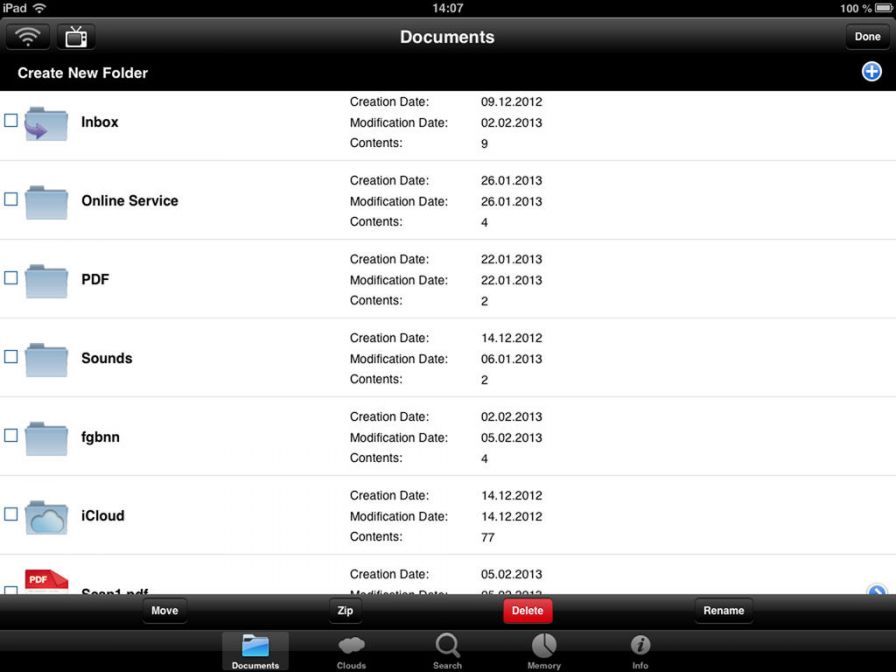Mark the Sounds folder checkbox

(11, 357)
